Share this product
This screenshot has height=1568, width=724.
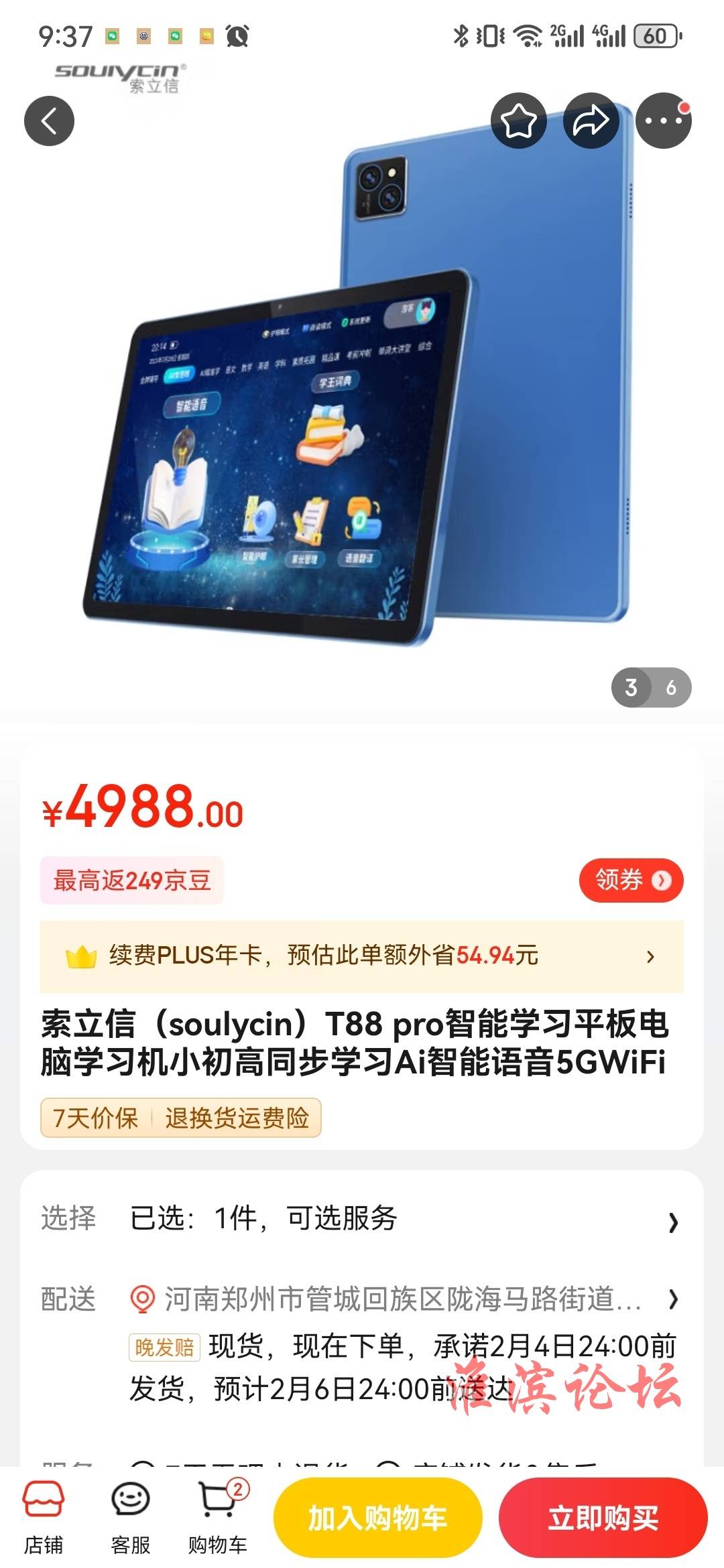coord(591,121)
